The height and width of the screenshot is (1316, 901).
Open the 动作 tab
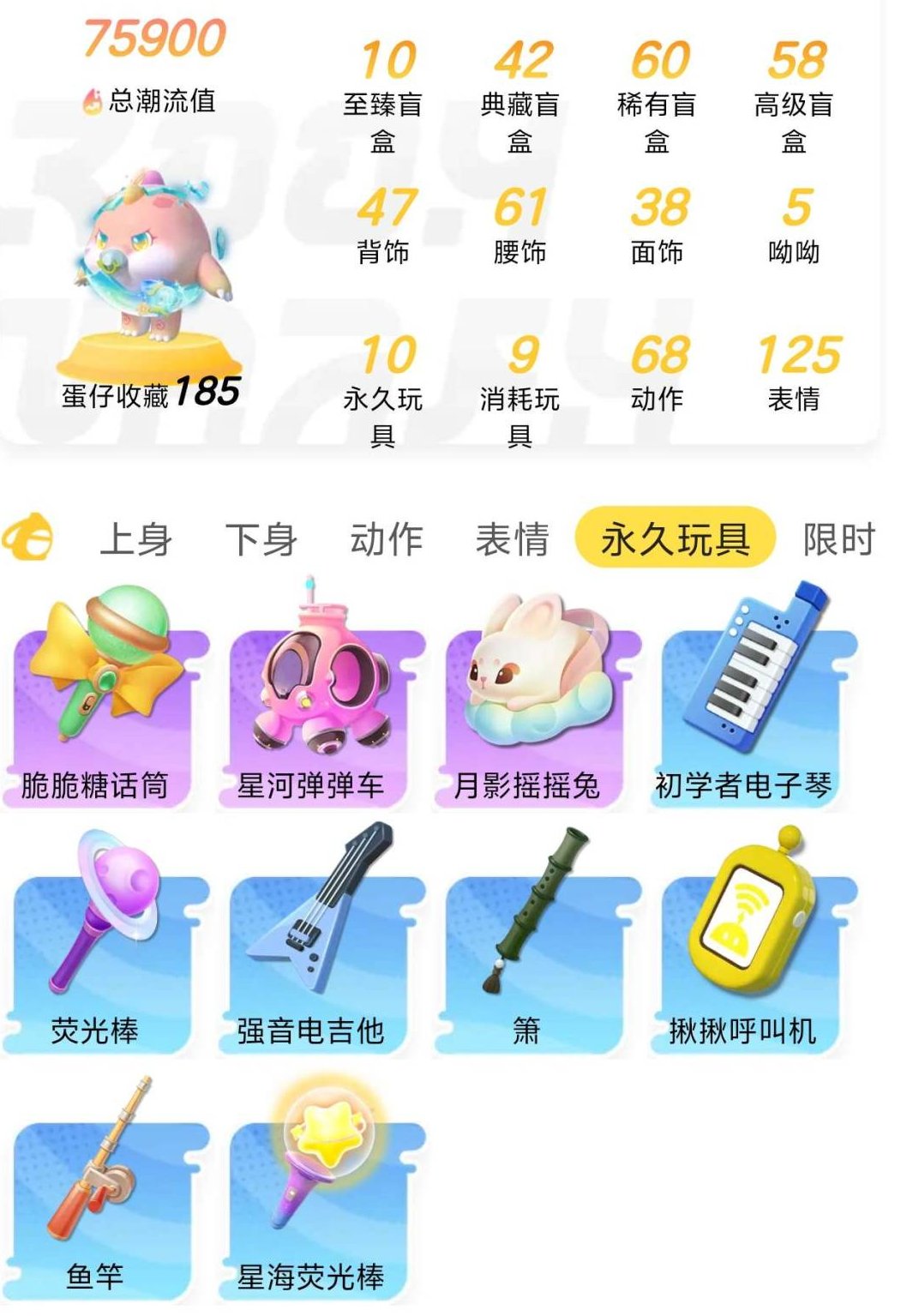pos(386,540)
